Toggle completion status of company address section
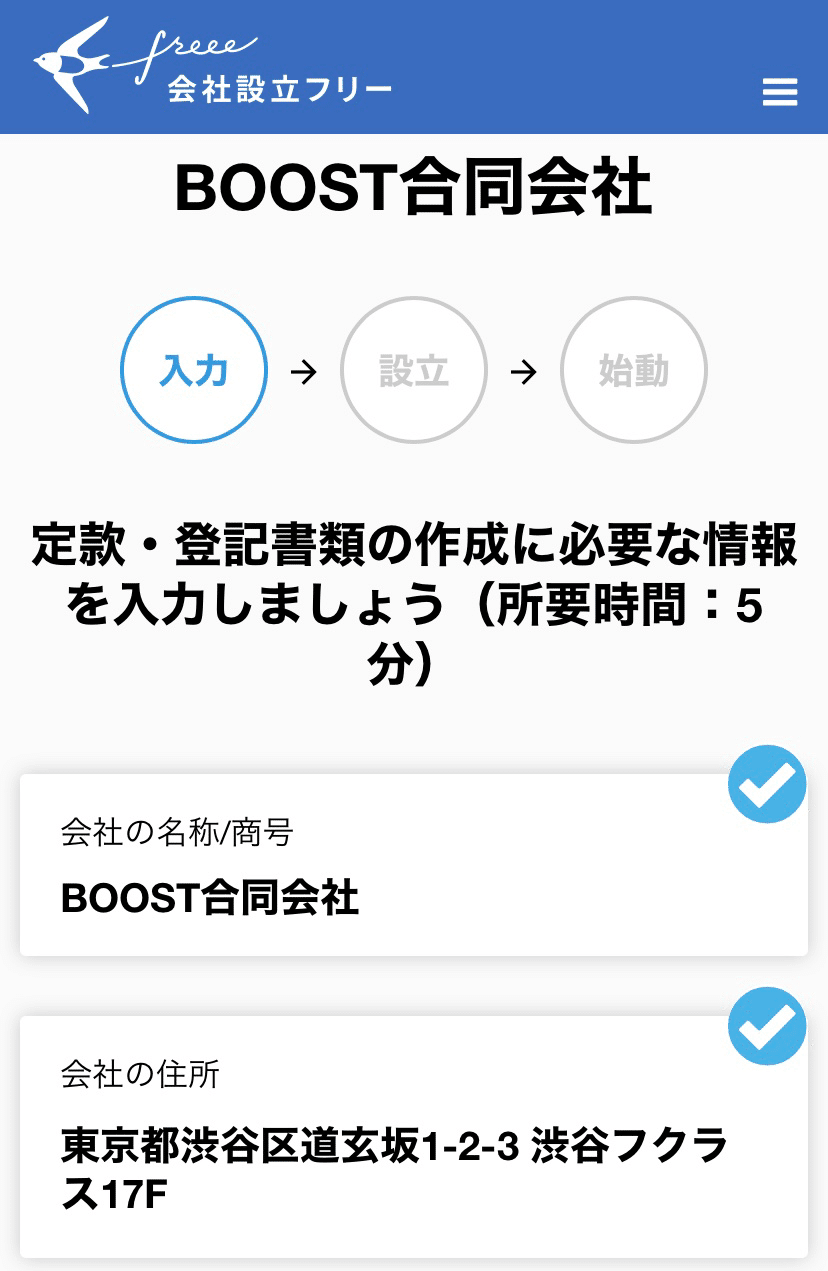The image size is (828, 1271). coord(766,1024)
